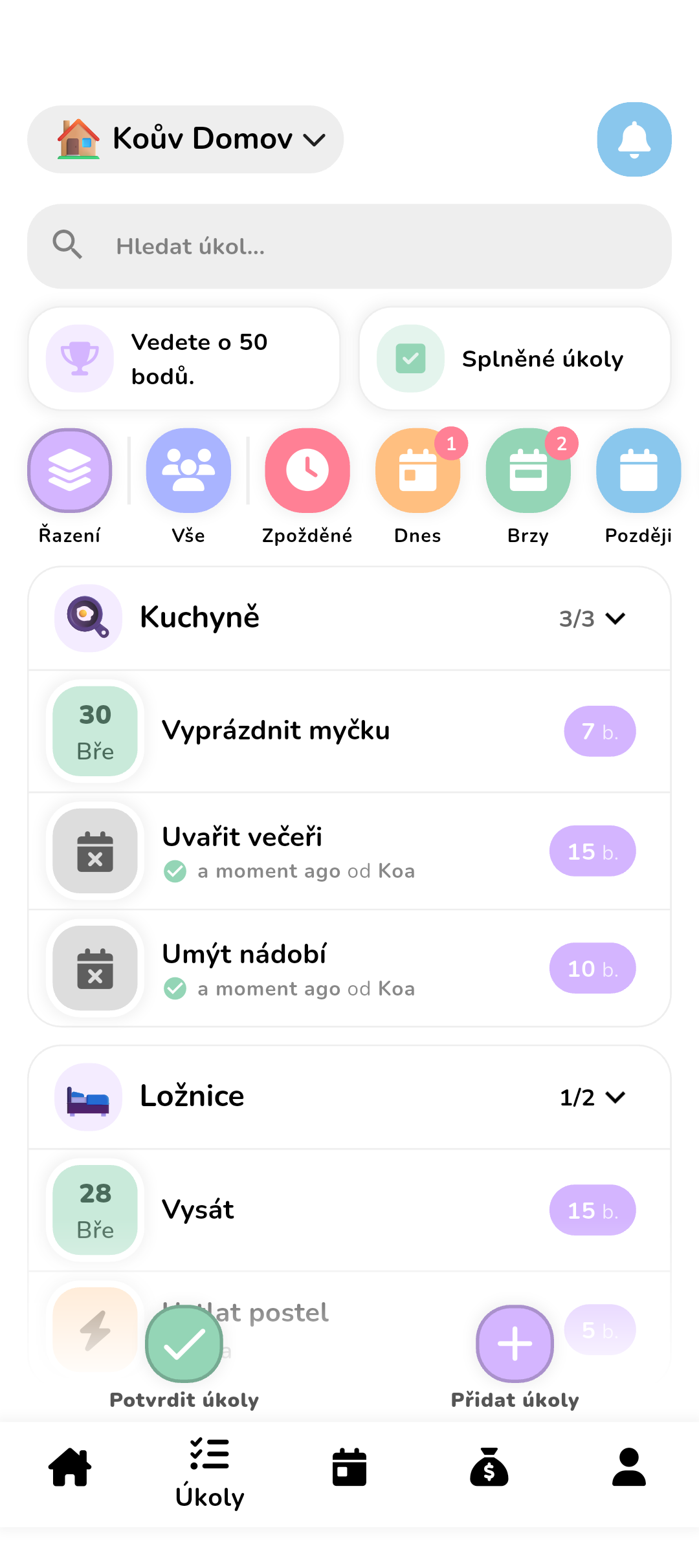The width and height of the screenshot is (699, 1568).
Task: Click the Hledat úkol search field
Action: [x=349, y=246]
